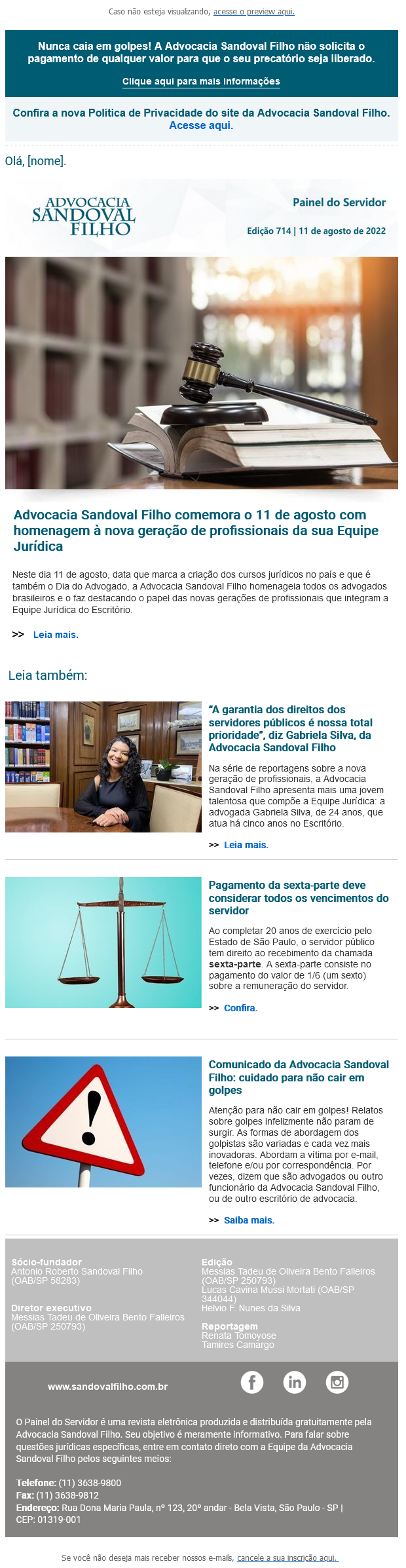Tap 'Saiba mais' under the golpes article
This screenshot has width=406, height=1568.
(x=249, y=1220)
